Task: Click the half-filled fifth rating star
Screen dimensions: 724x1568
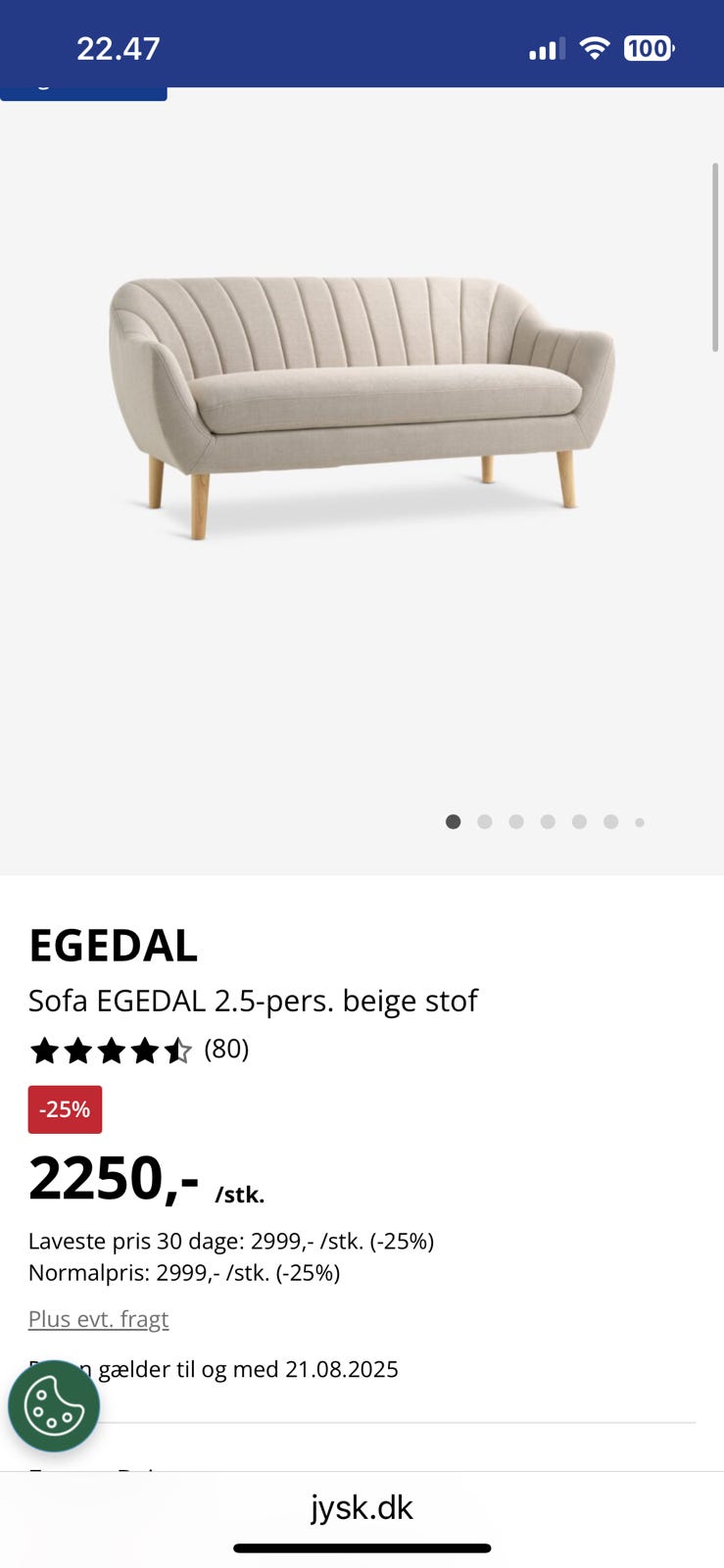Action: tap(179, 1049)
